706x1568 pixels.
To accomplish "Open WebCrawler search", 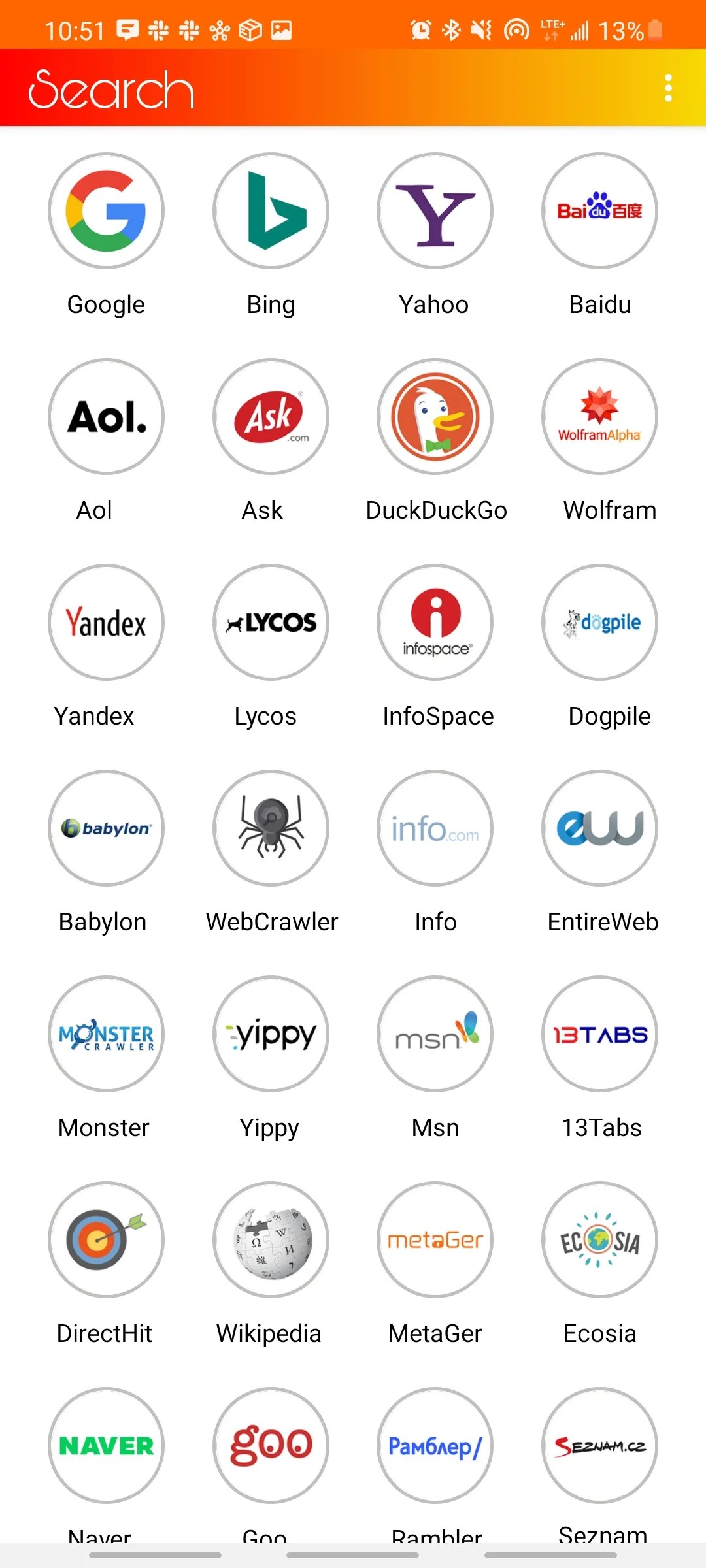I will [271, 828].
